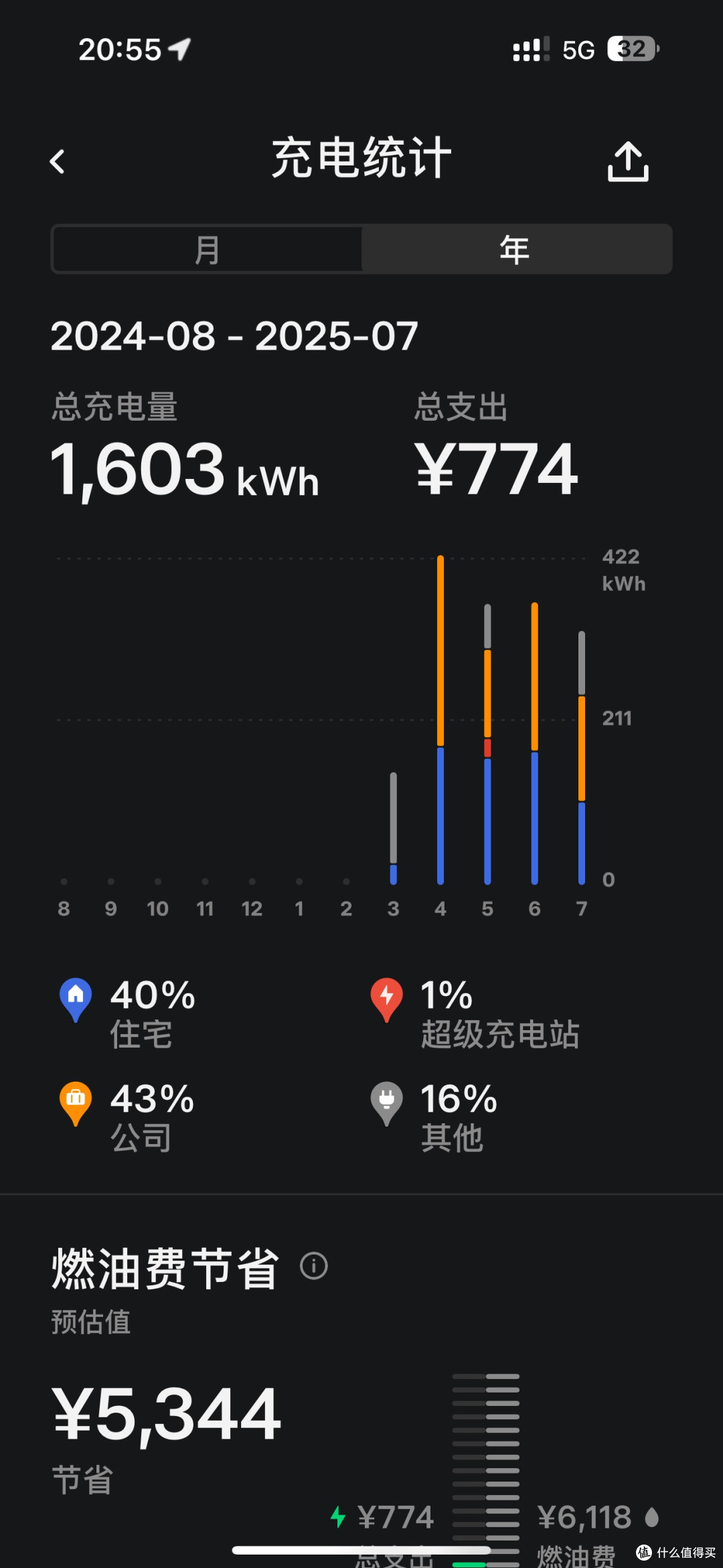Select the 年 view

(x=515, y=249)
